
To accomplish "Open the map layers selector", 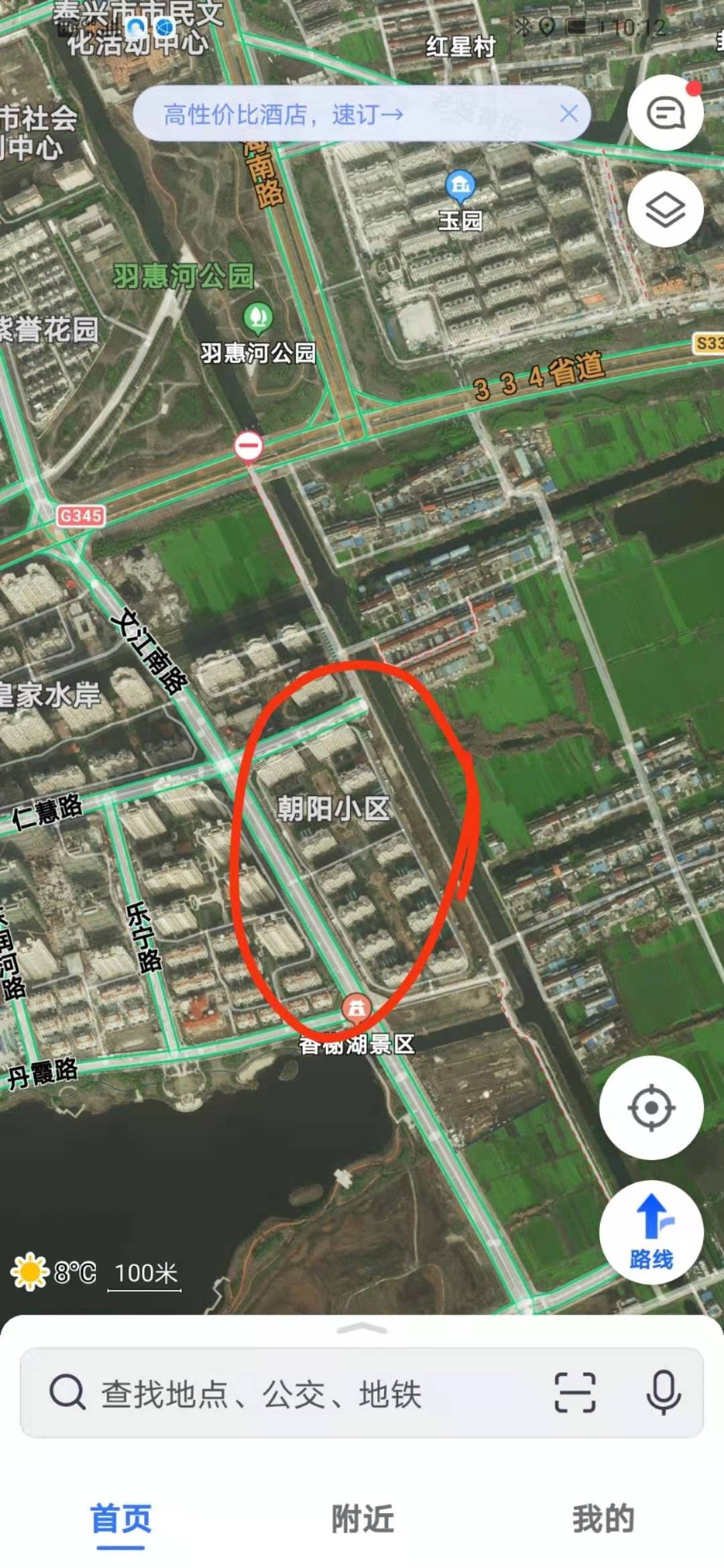I will 665,210.
